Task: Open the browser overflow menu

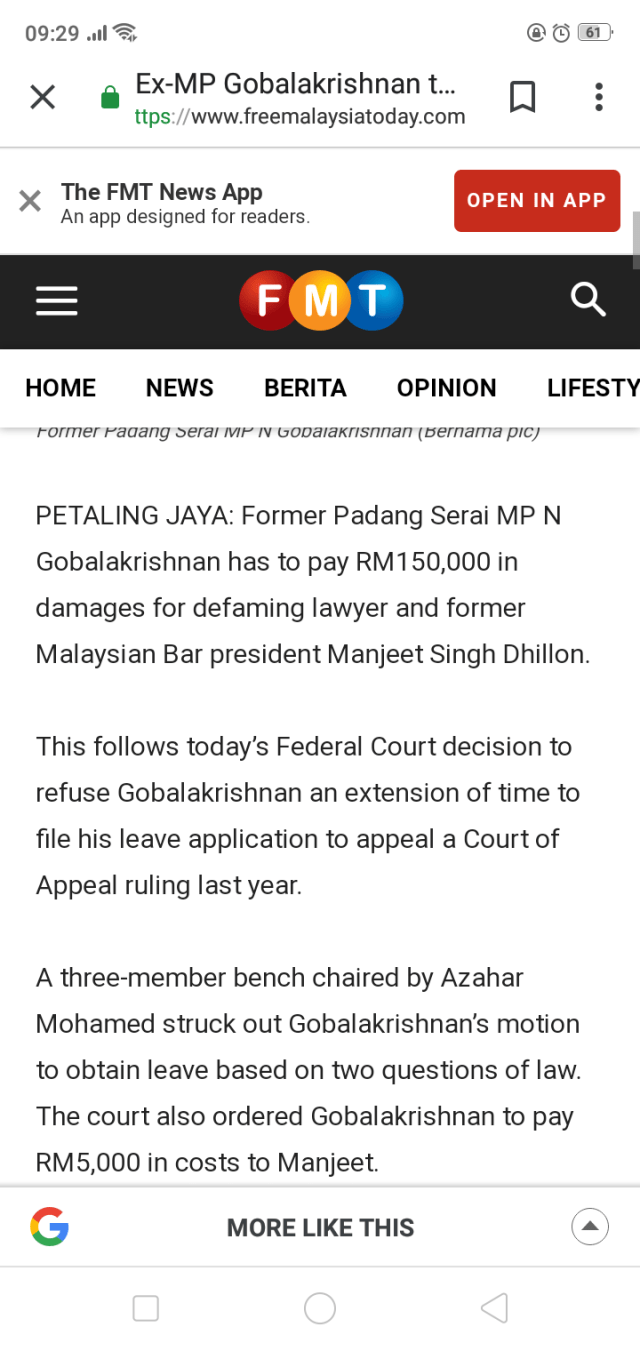Action: click(x=598, y=97)
